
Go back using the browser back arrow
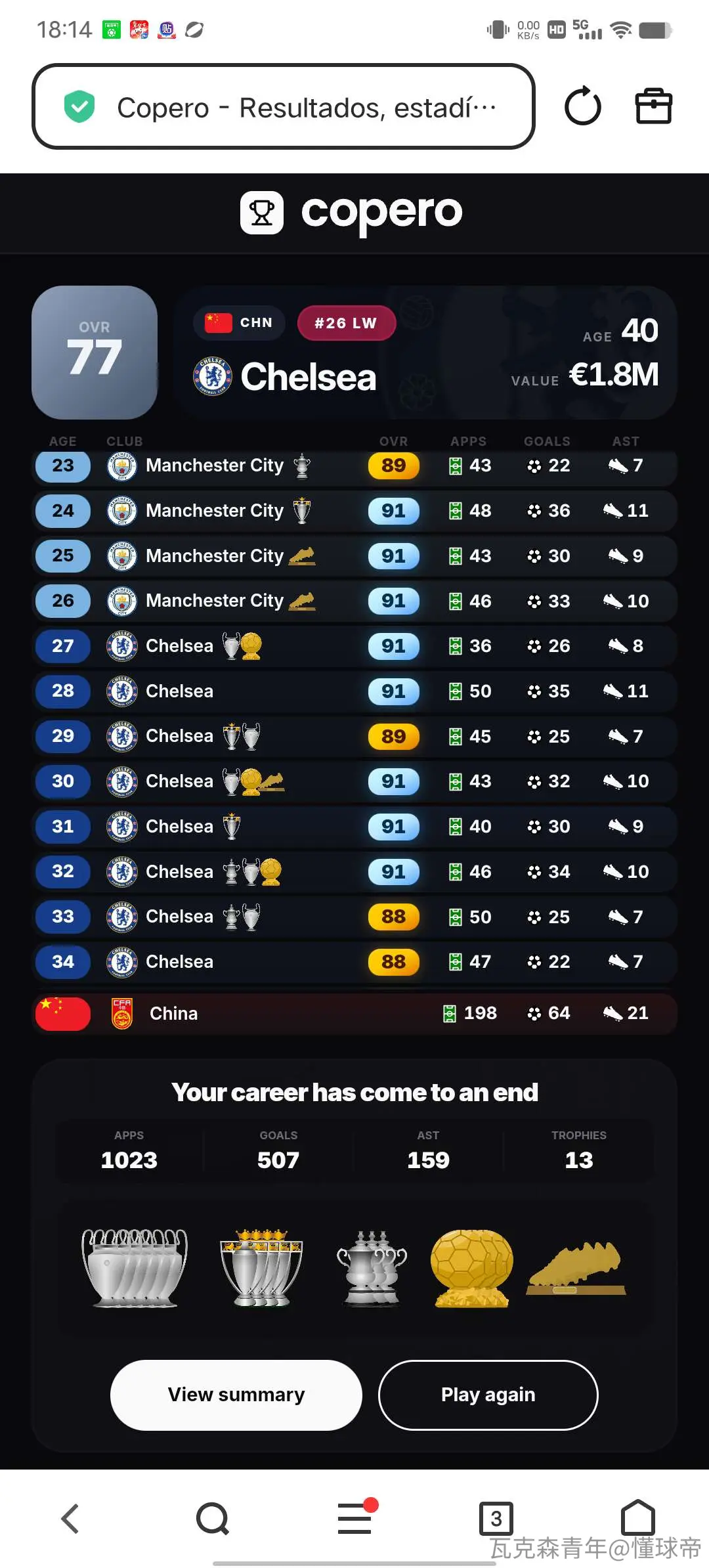(x=70, y=1519)
